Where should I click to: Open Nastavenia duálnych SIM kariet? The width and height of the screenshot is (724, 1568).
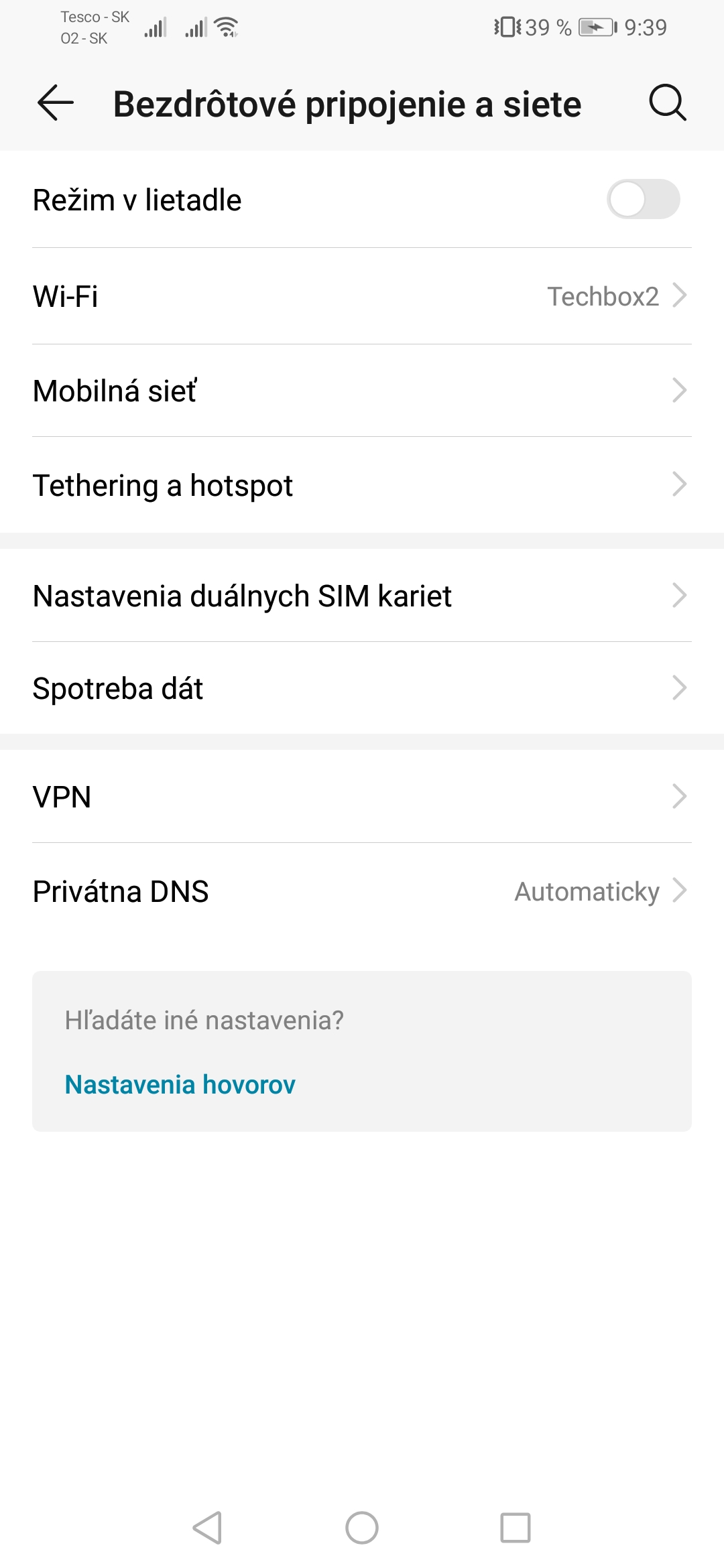[x=362, y=596]
